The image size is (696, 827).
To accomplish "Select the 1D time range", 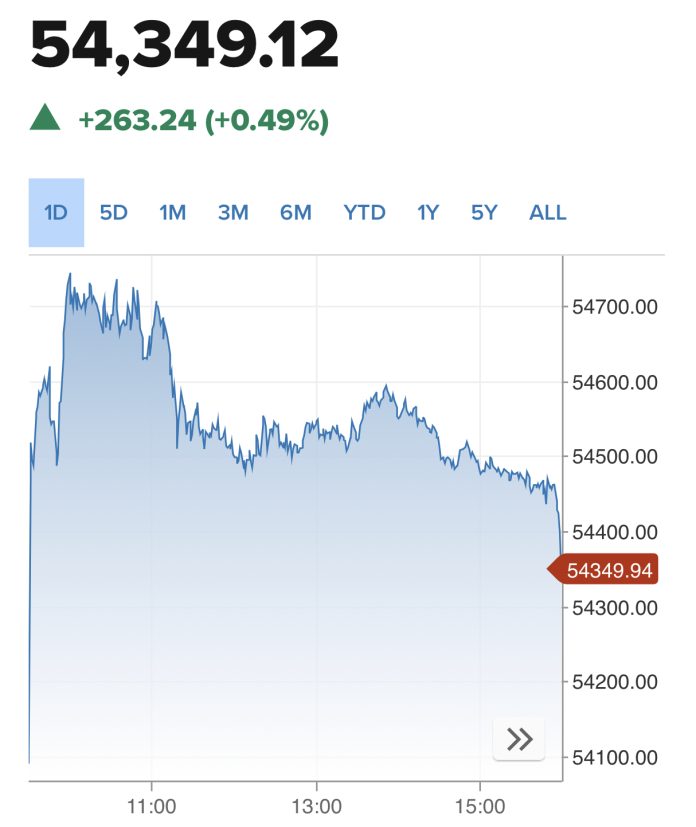I will click(56, 213).
